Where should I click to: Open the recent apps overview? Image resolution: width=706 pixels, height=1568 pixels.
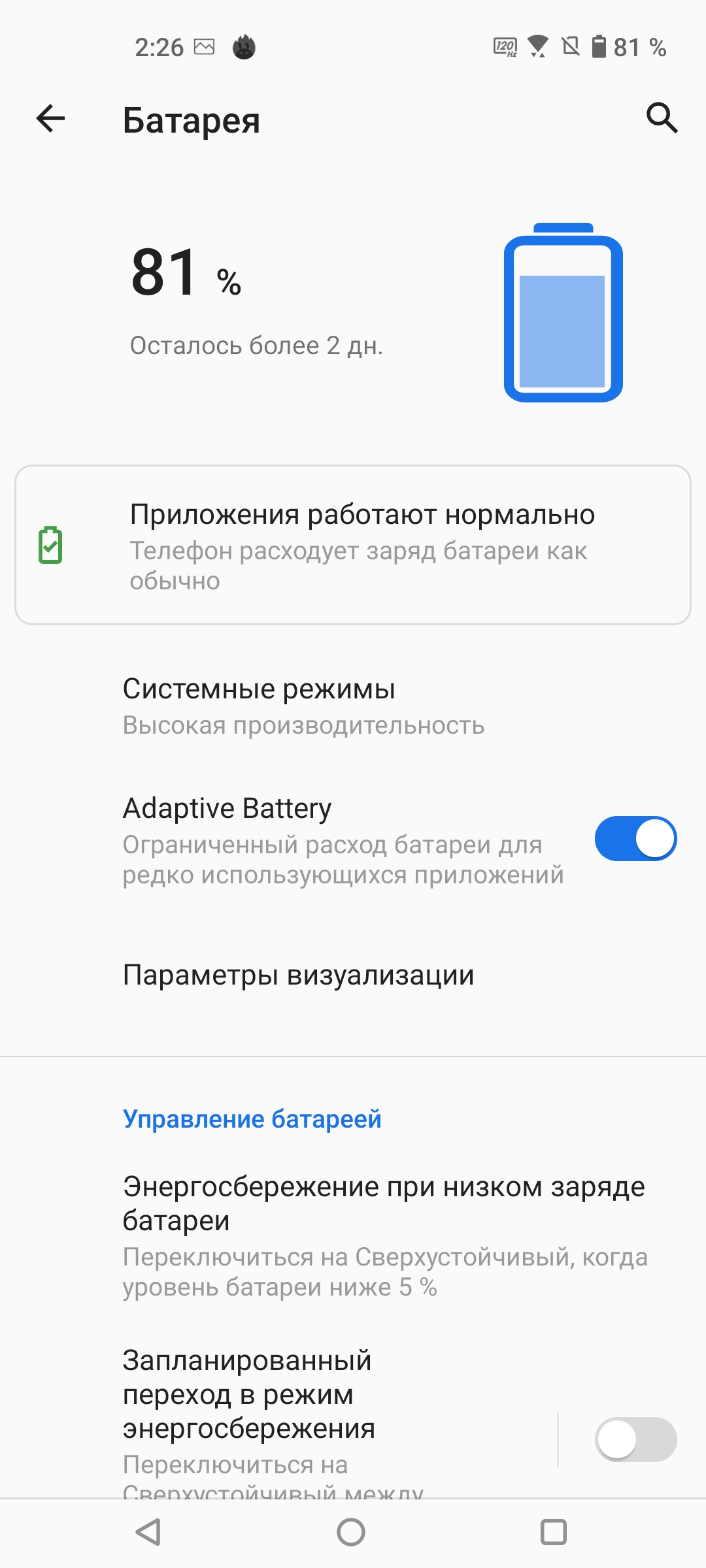[553, 1532]
